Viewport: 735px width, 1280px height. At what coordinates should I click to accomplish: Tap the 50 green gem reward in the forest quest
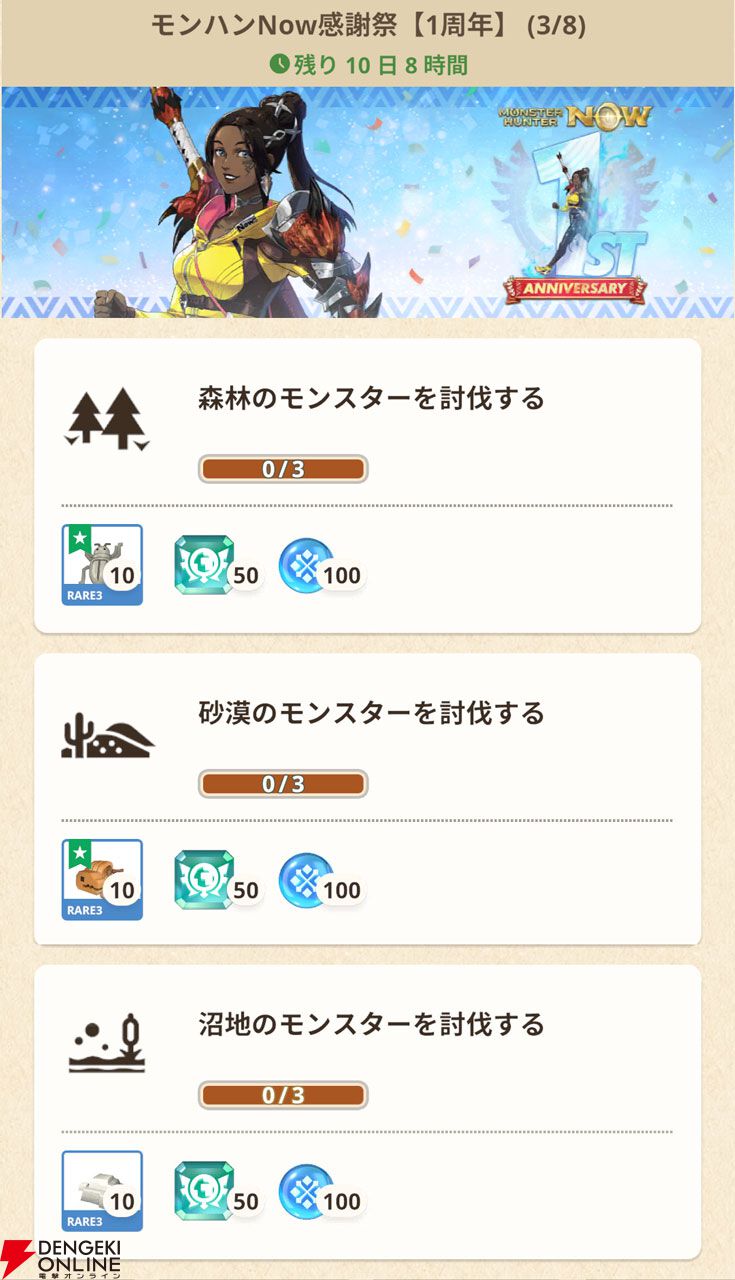tap(217, 567)
